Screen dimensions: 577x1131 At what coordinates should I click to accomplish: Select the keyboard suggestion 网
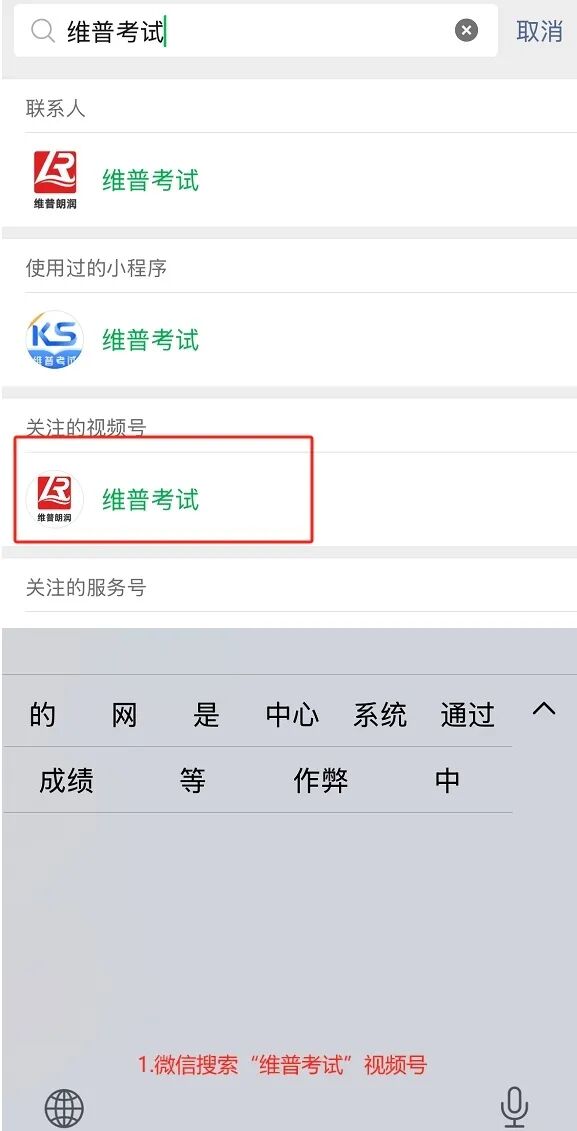pos(124,715)
